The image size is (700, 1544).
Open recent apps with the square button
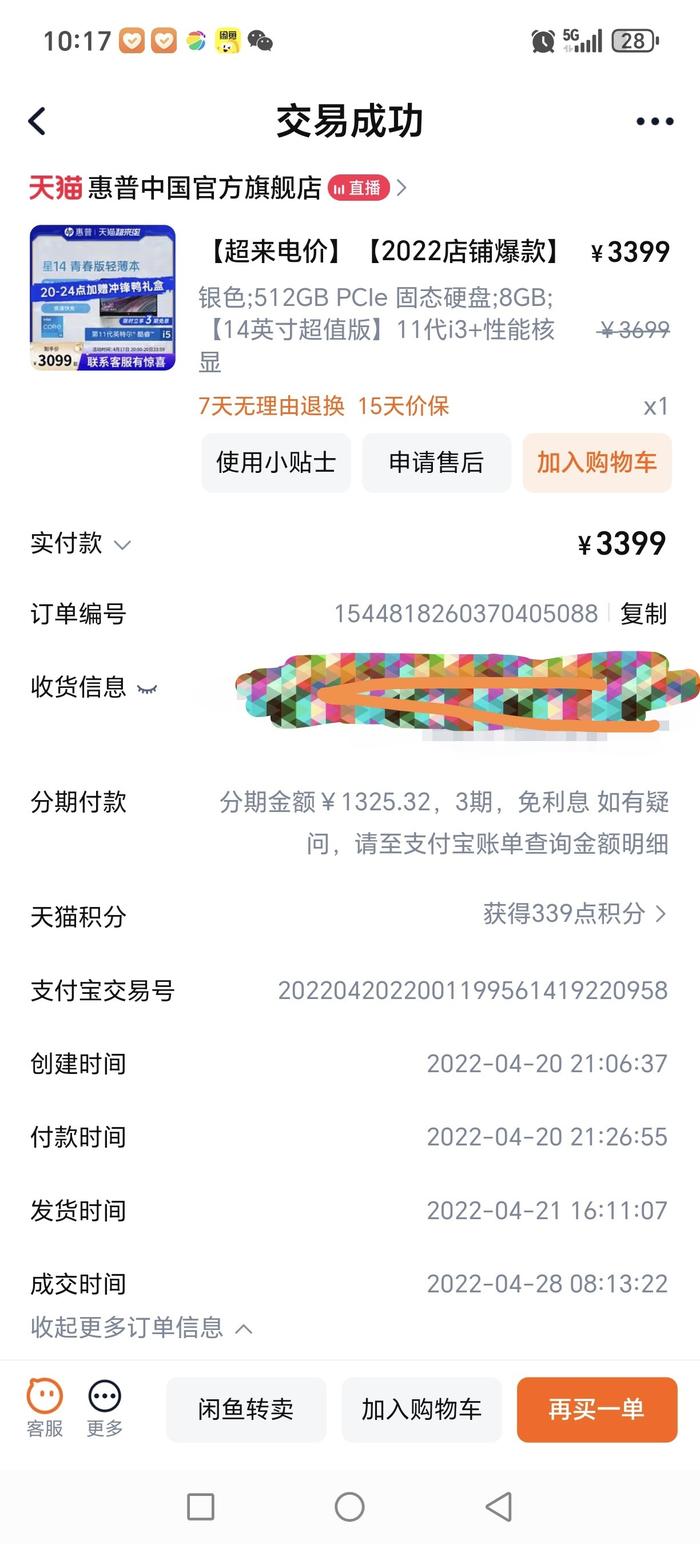point(201,1506)
